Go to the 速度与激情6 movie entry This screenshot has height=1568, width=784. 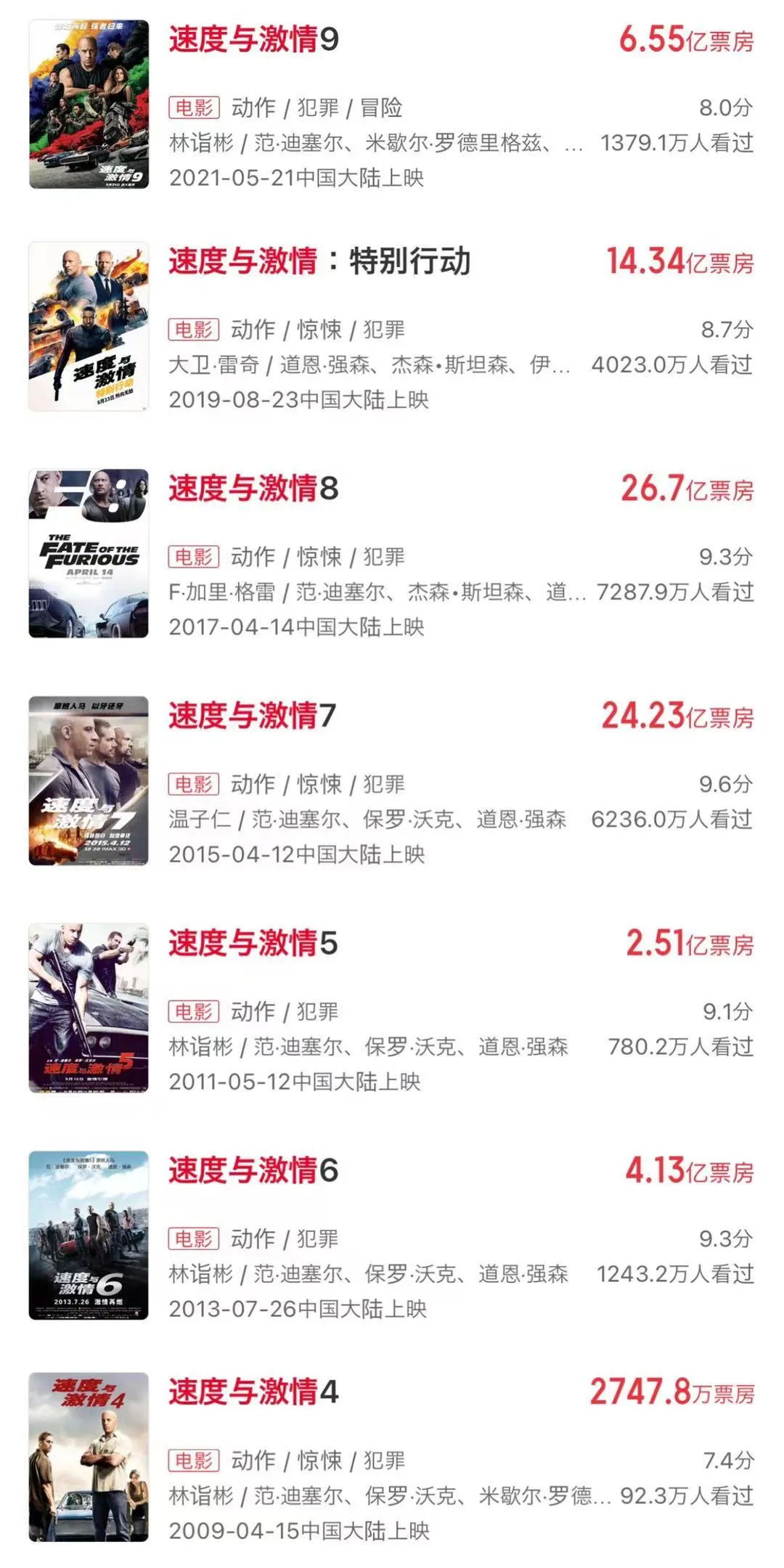click(253, 1170)
